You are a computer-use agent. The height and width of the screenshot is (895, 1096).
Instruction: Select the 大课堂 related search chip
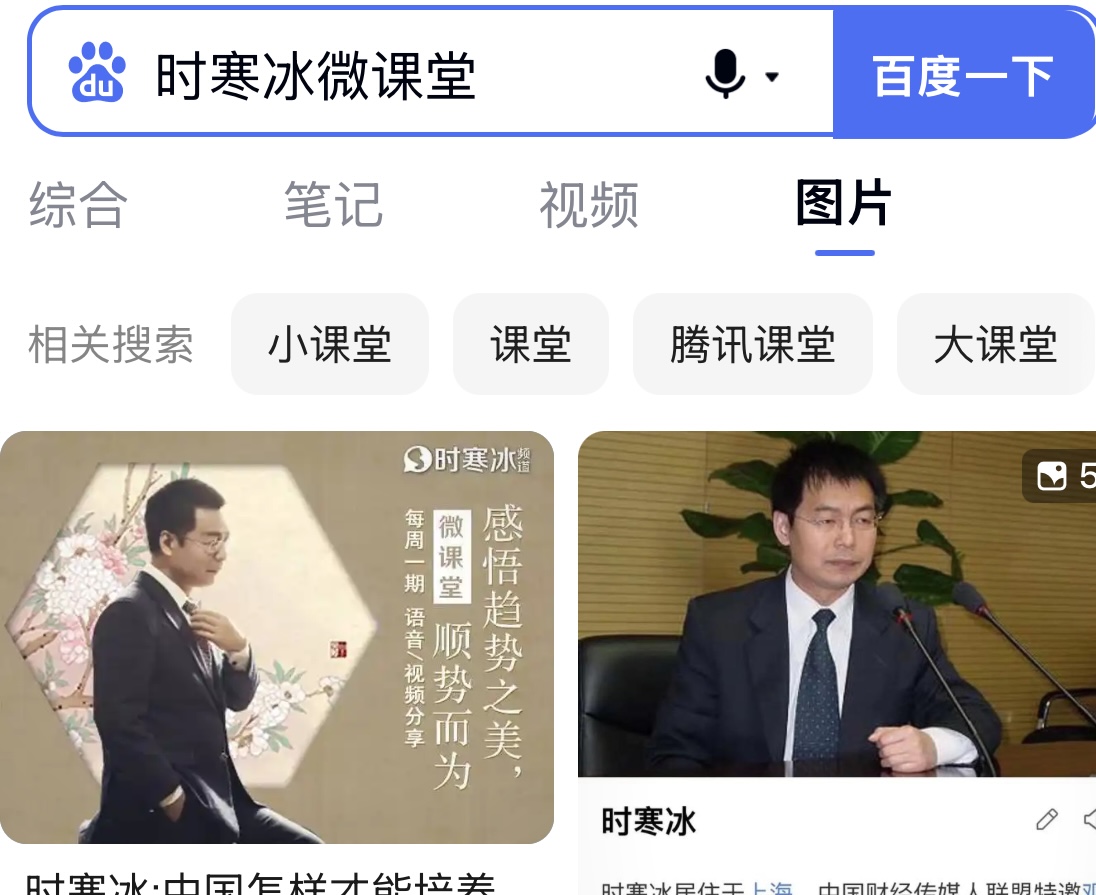tap(995, 345)
